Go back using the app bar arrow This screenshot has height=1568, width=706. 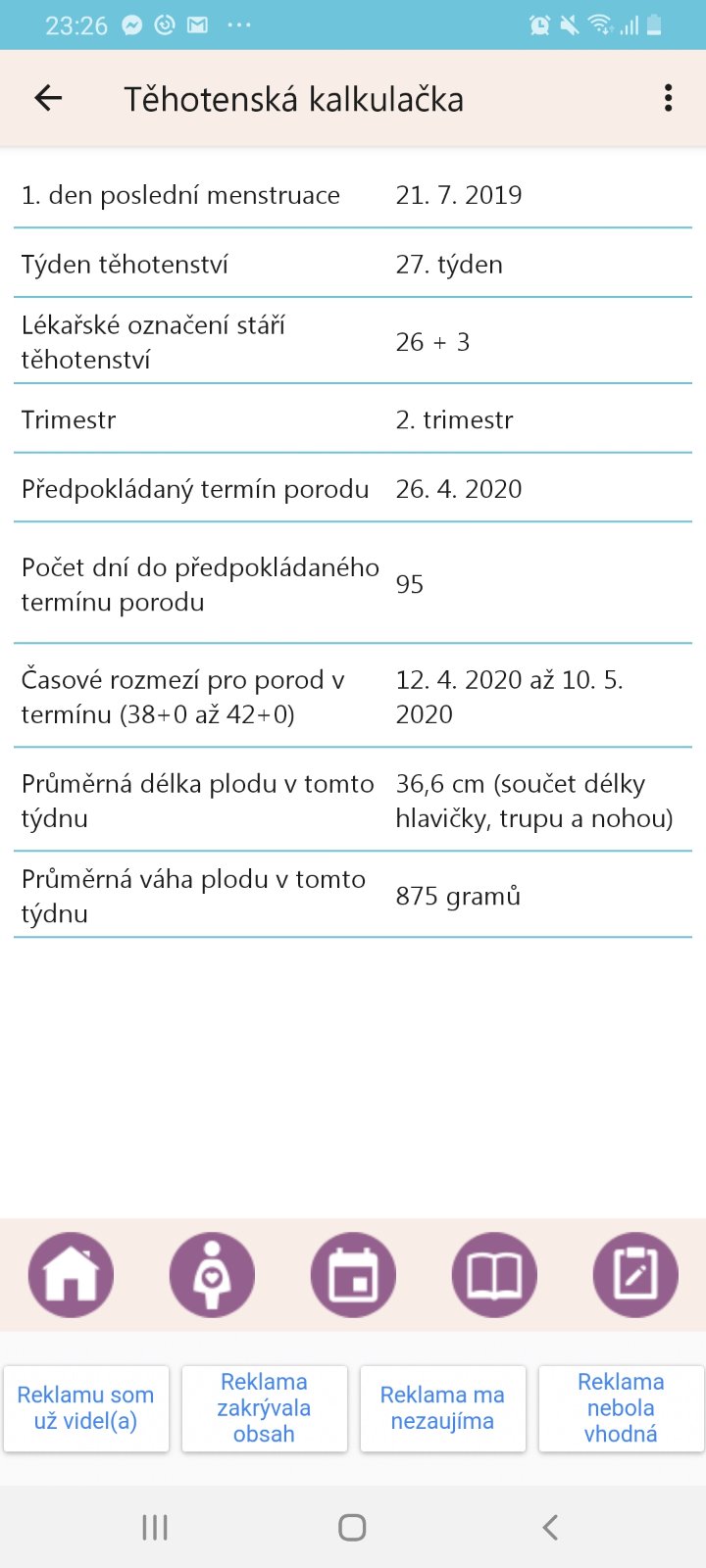(48, 98)
